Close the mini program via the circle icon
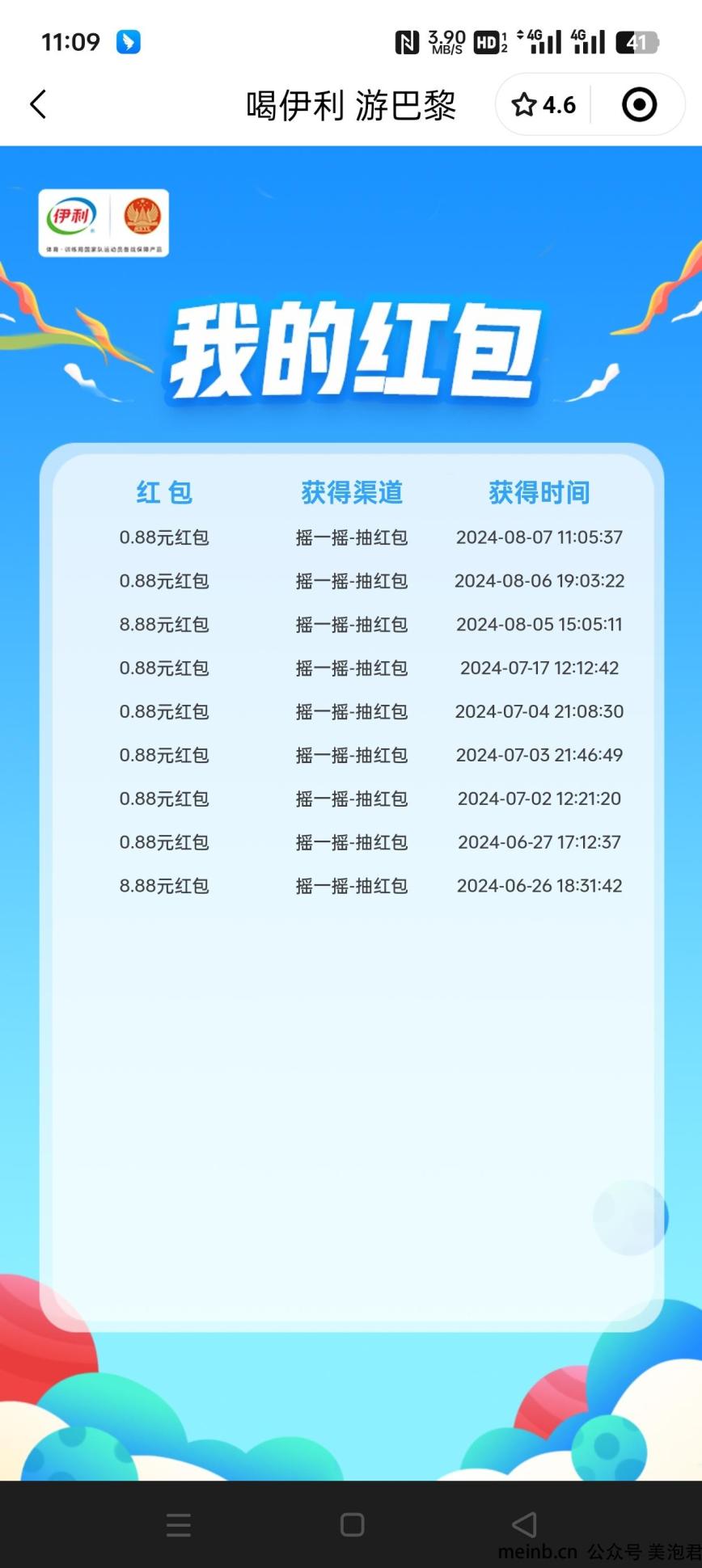 click(x=639, y=105)
